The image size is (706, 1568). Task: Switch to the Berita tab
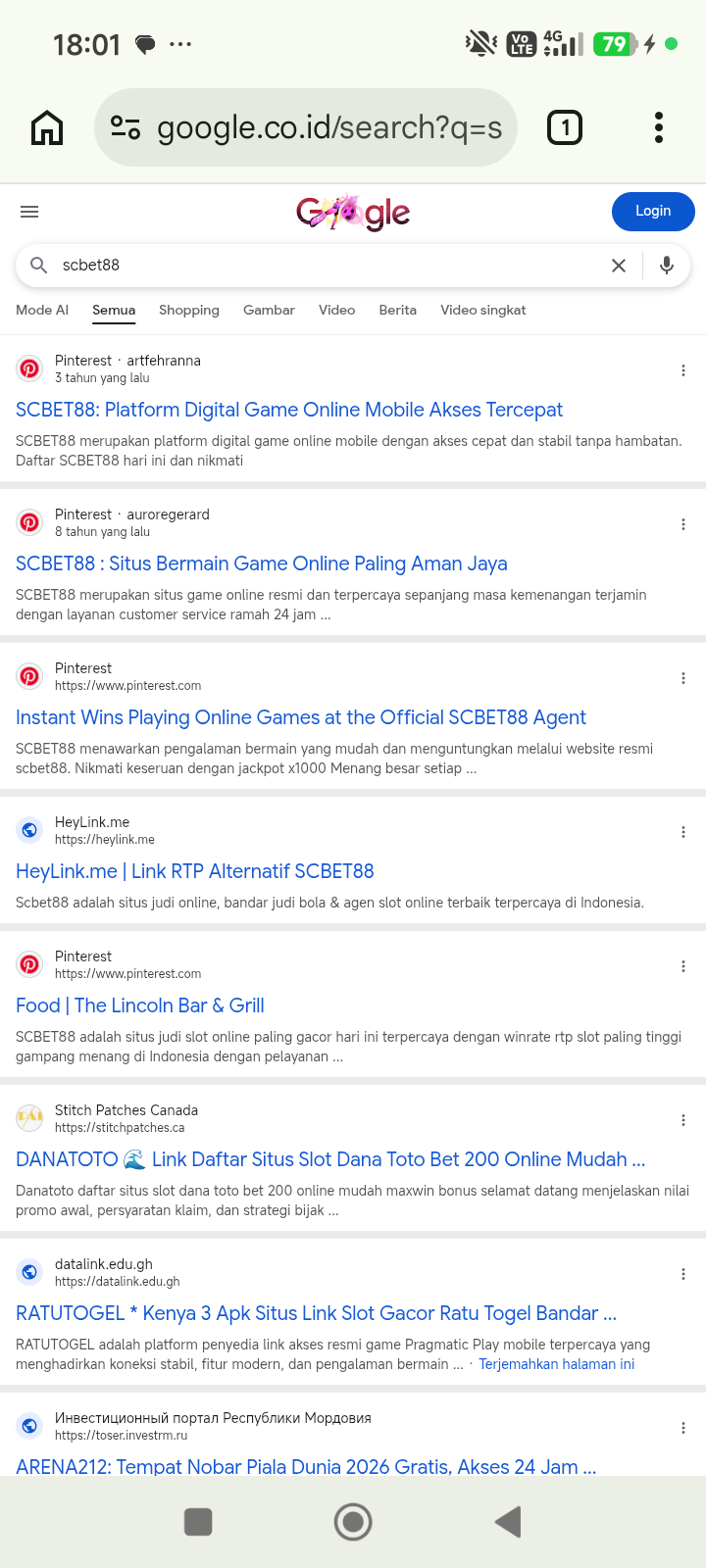click(398, 310)
